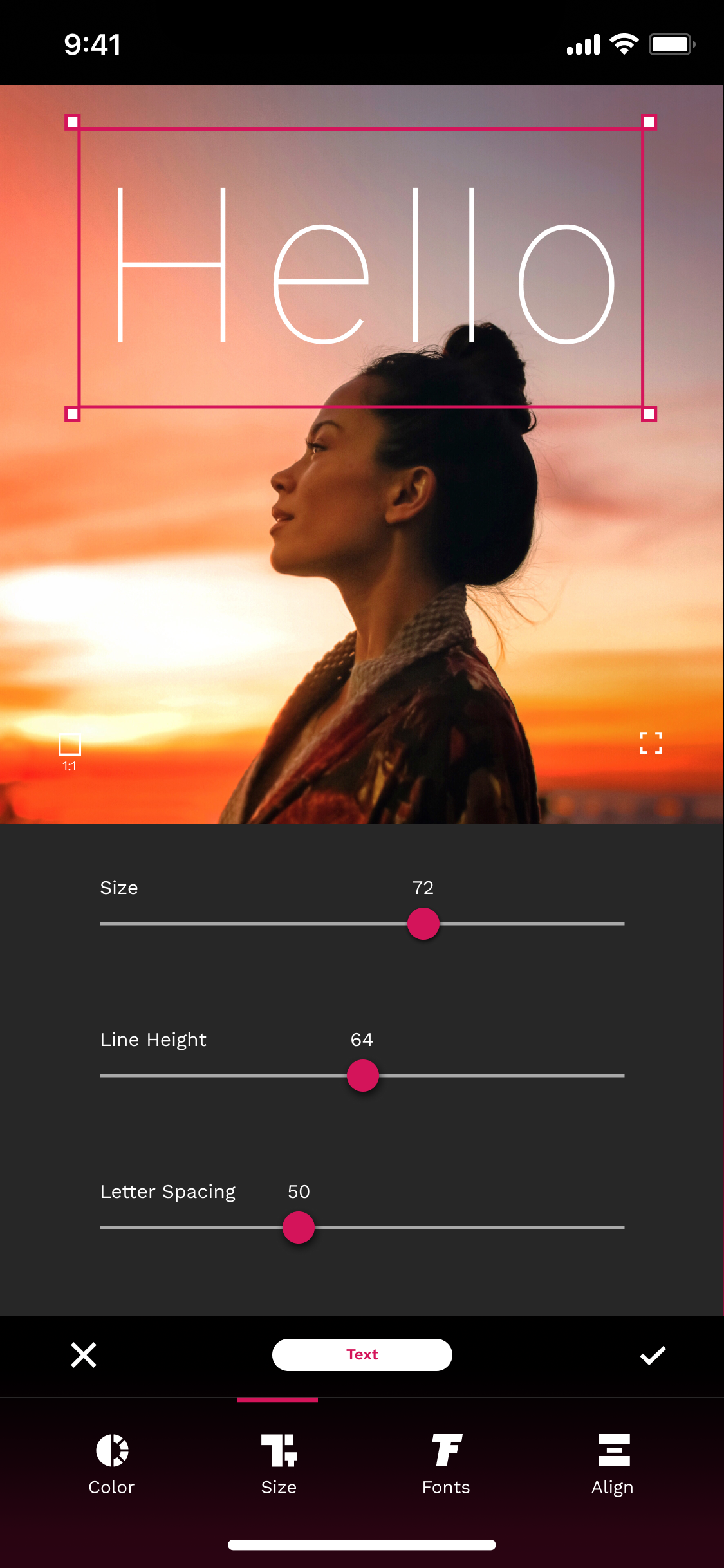724x1568 pixels.
Task: Tap the Line Height slider handle
Action: point(363,1076)
